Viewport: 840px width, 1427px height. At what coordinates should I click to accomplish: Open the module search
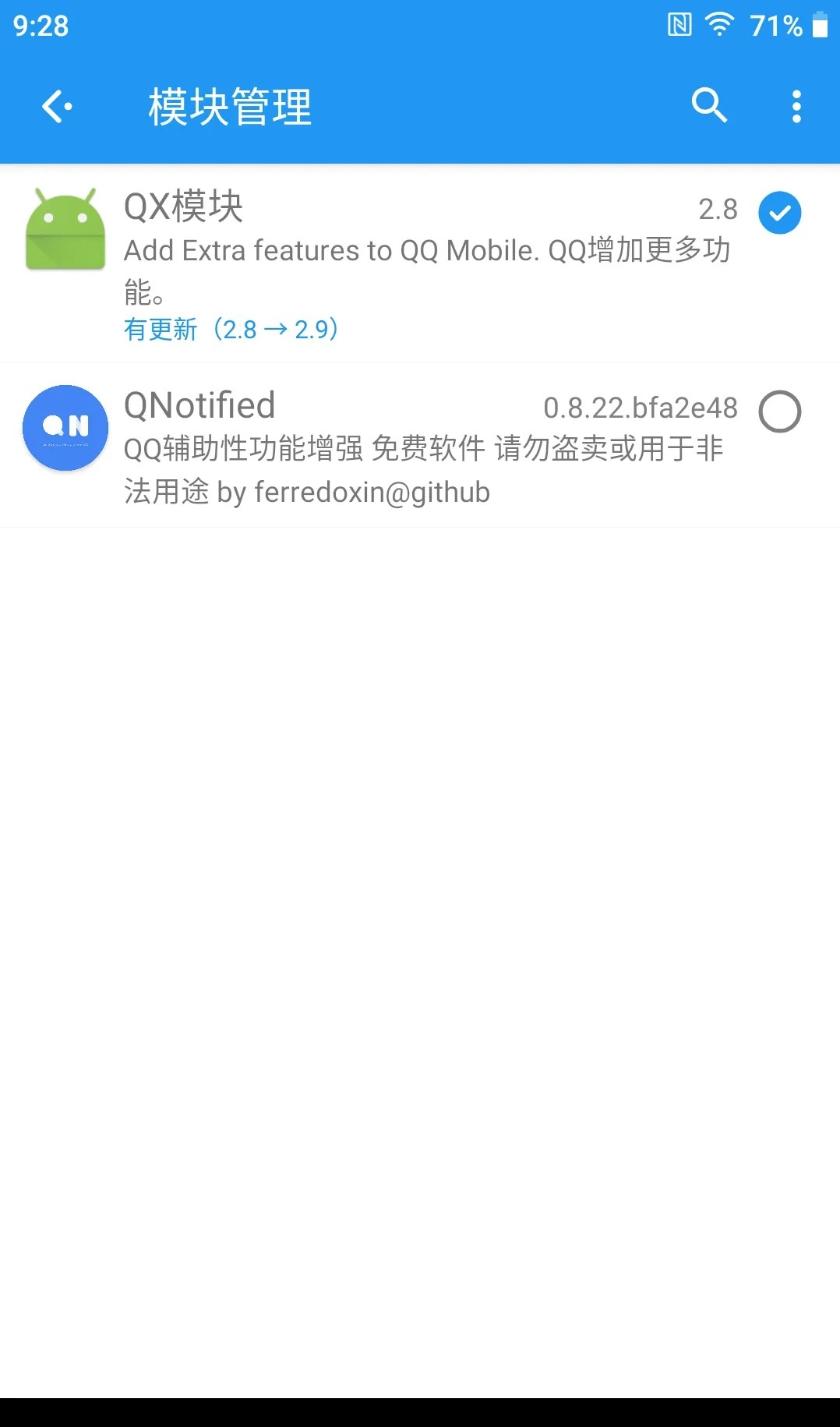[709, 106]
